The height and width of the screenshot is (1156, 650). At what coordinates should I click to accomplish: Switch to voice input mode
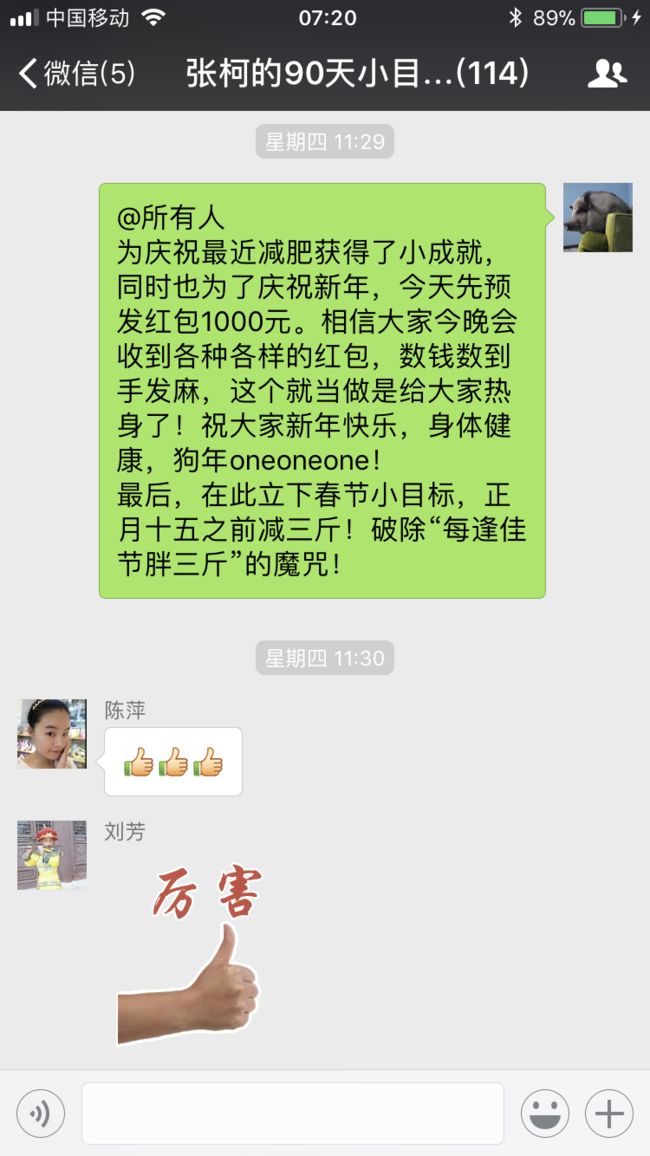[x=41, y=1113]
